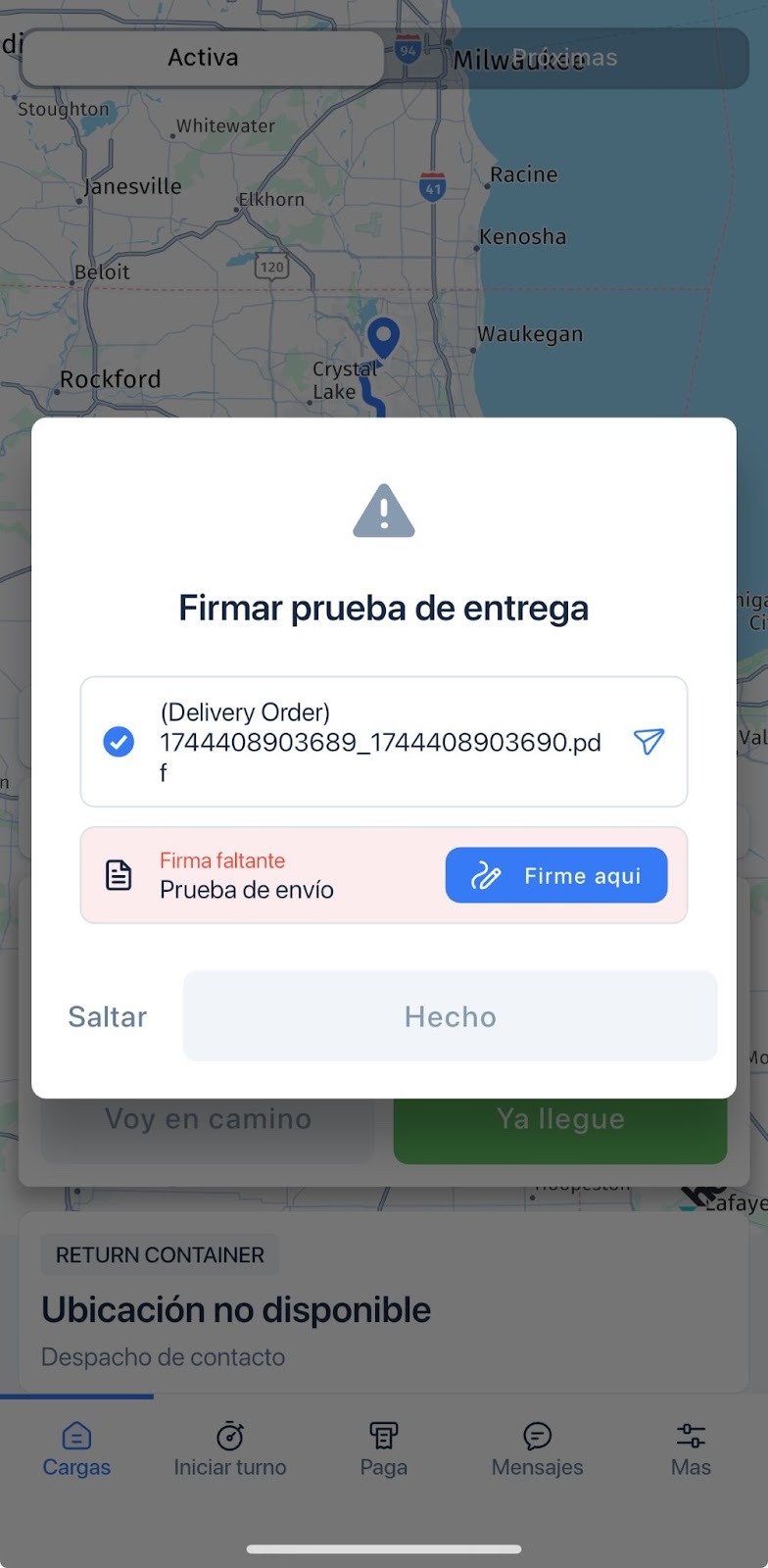Open the Delivery Order PDF document row
Image resolution: width=768 pixels, height=1568 pixels.
pos(384,742)
